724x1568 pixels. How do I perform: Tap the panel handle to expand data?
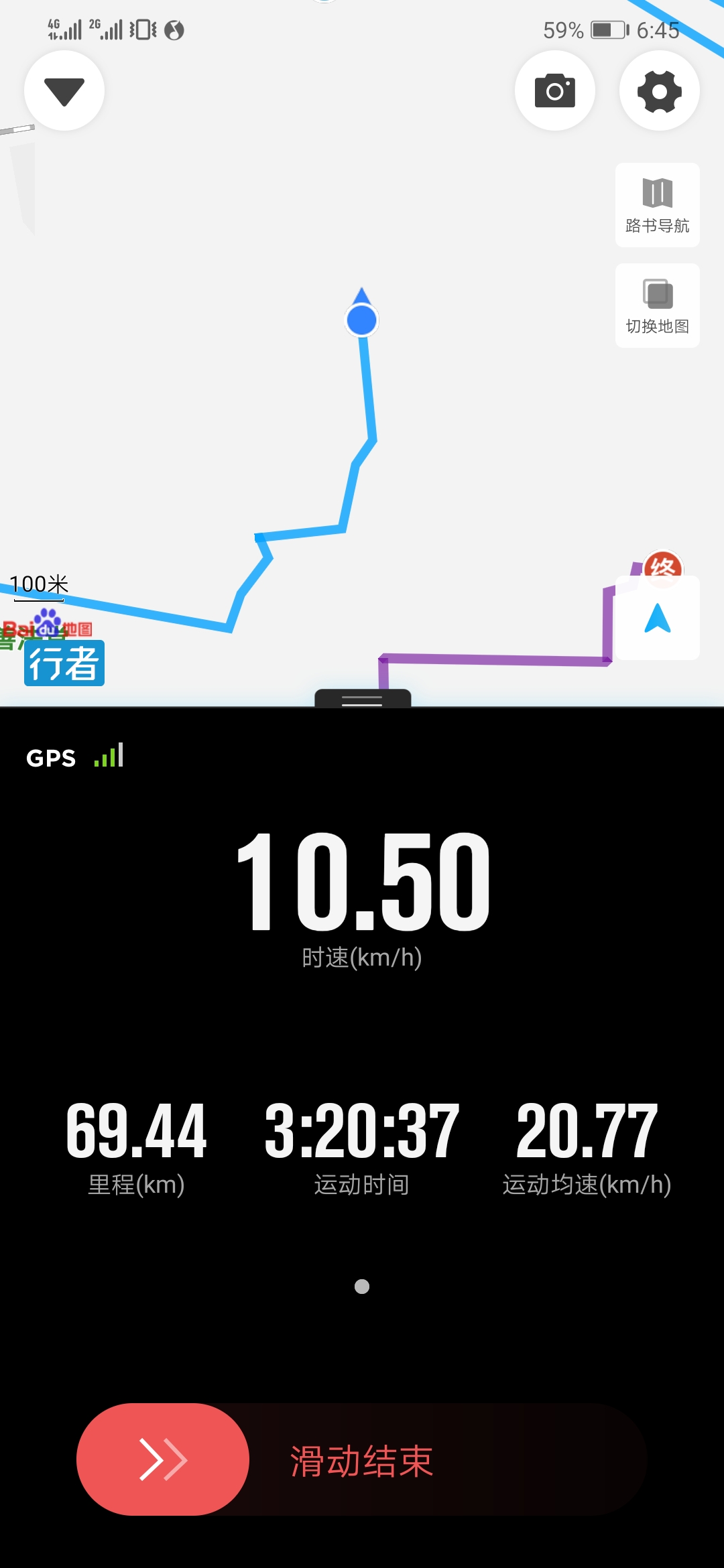click(363, 698)
